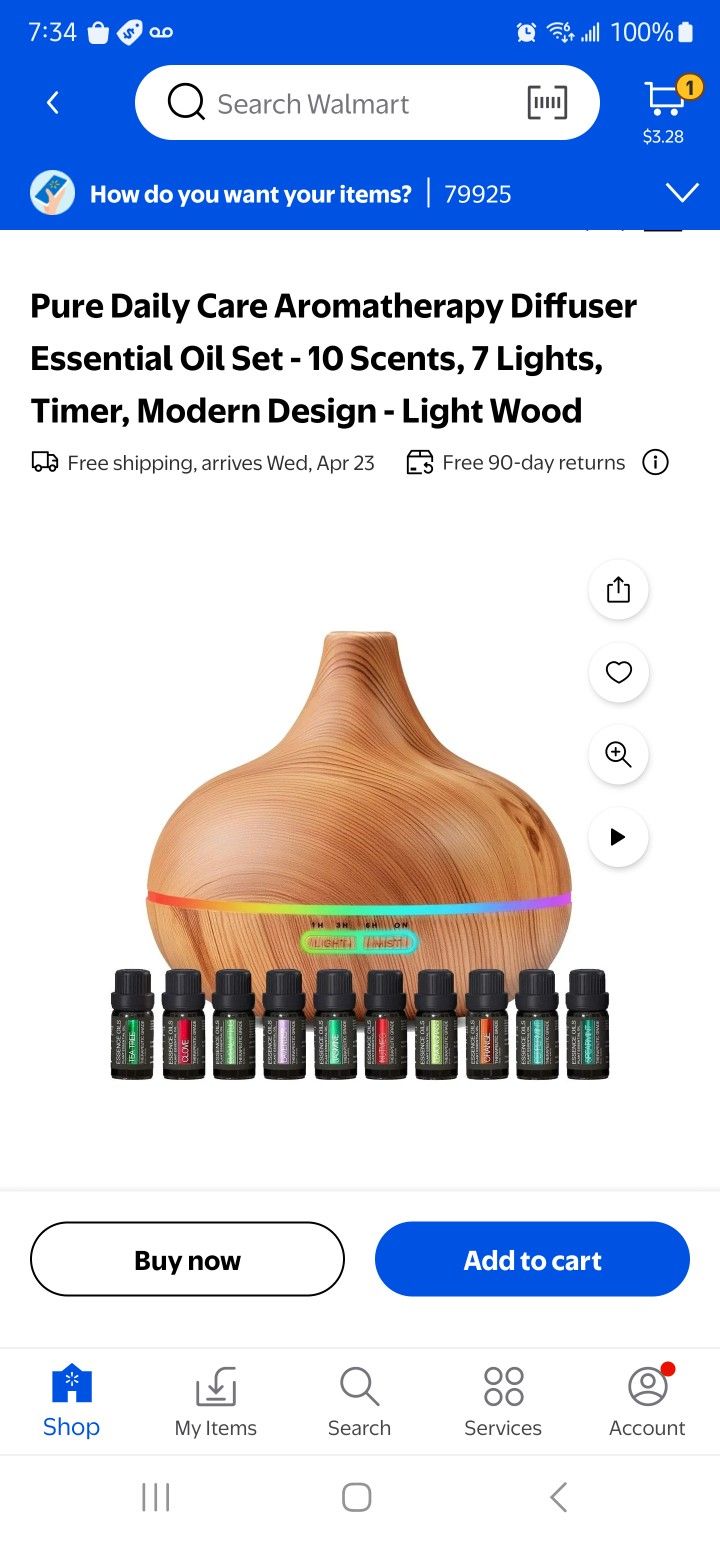Image resolution: width=720 pixels, height=1544 pixels.
Task: Open the diffuser product photo
Action: (x=358, y=860)
